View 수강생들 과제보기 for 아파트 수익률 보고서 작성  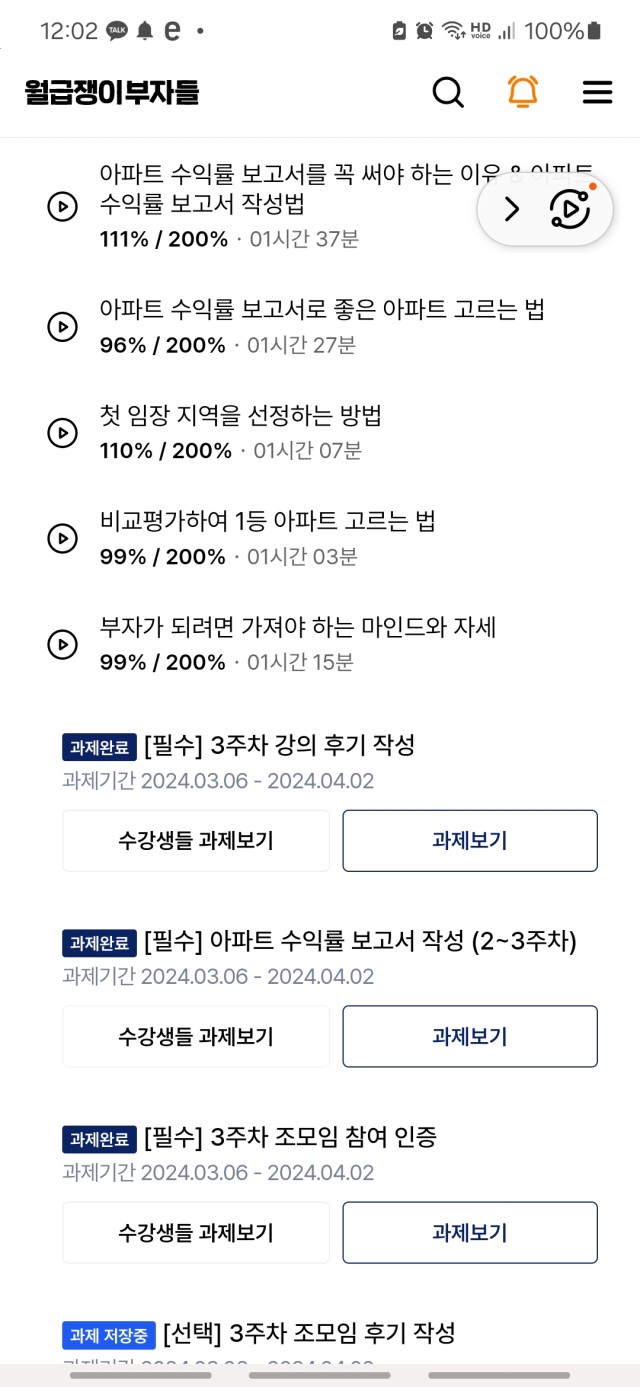(196, 1037)
